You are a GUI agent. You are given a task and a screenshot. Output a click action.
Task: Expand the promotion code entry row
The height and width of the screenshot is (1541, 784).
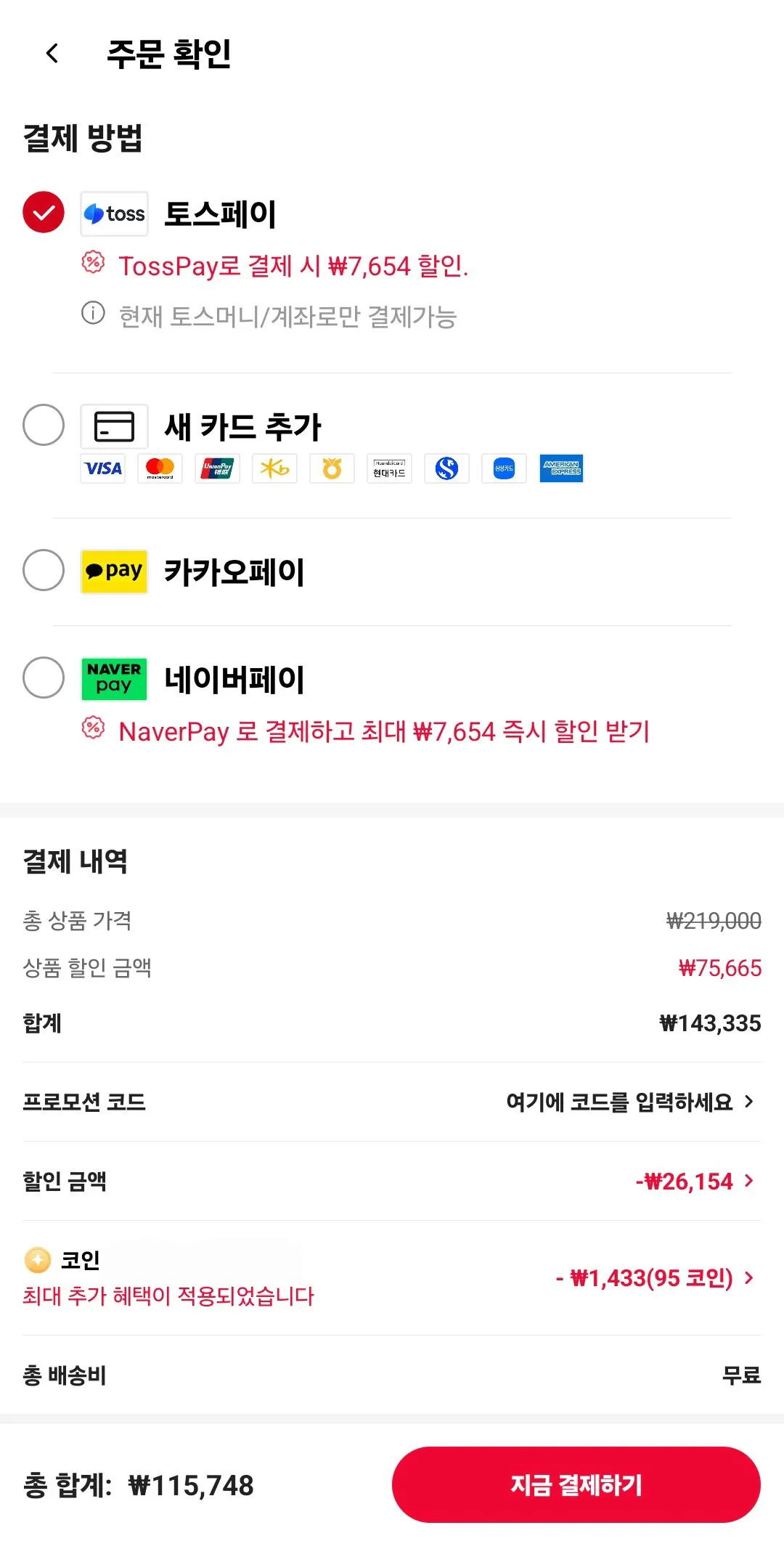(x=748, y=1102)
